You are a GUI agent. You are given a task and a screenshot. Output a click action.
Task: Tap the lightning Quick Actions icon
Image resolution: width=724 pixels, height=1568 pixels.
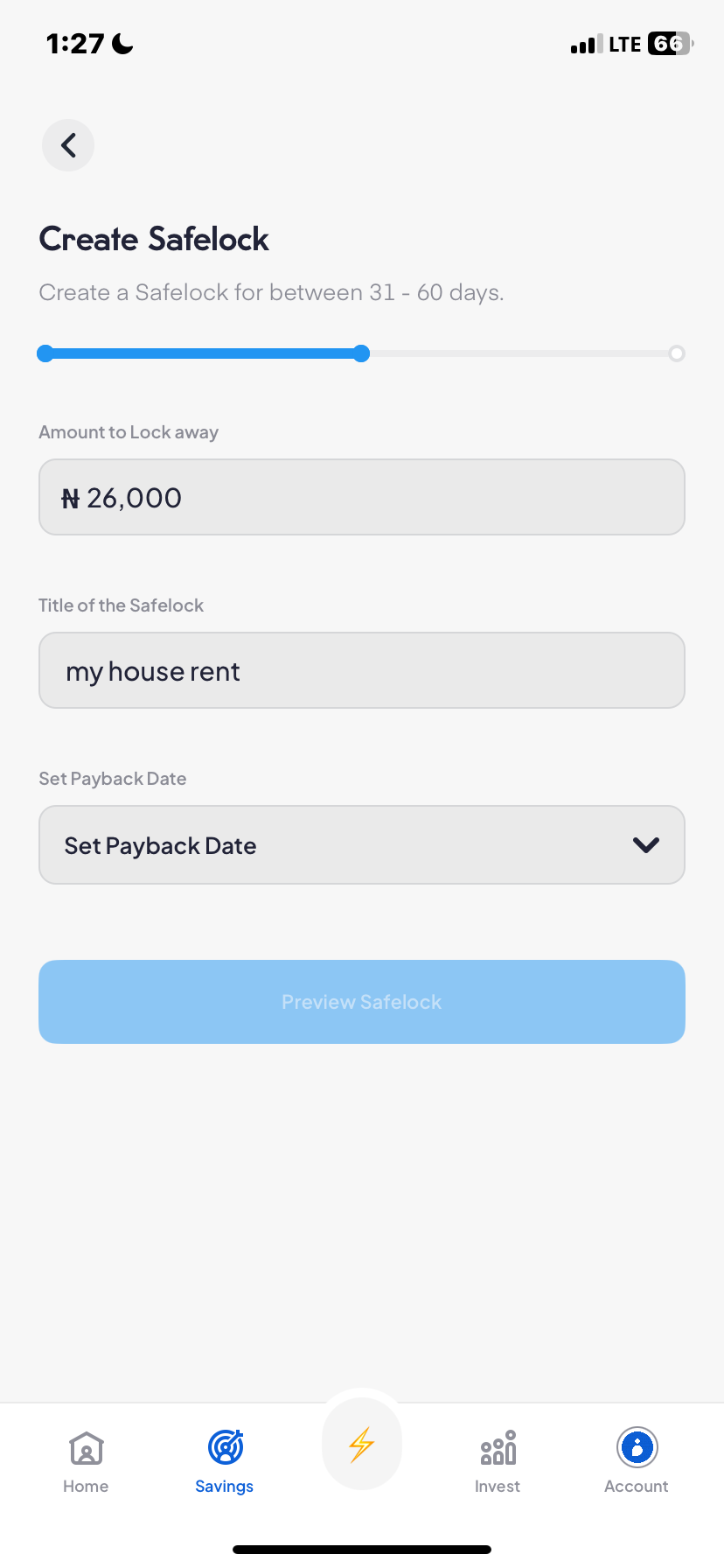(x=361, y=1443)
